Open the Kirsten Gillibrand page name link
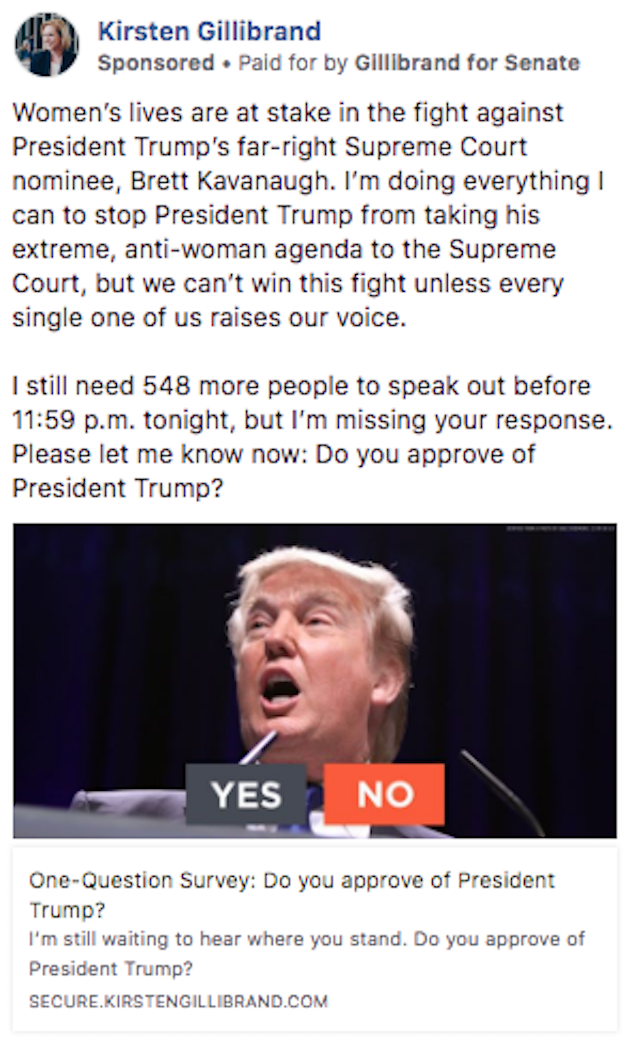This screenshot has height=1046, width=630. 209,31
